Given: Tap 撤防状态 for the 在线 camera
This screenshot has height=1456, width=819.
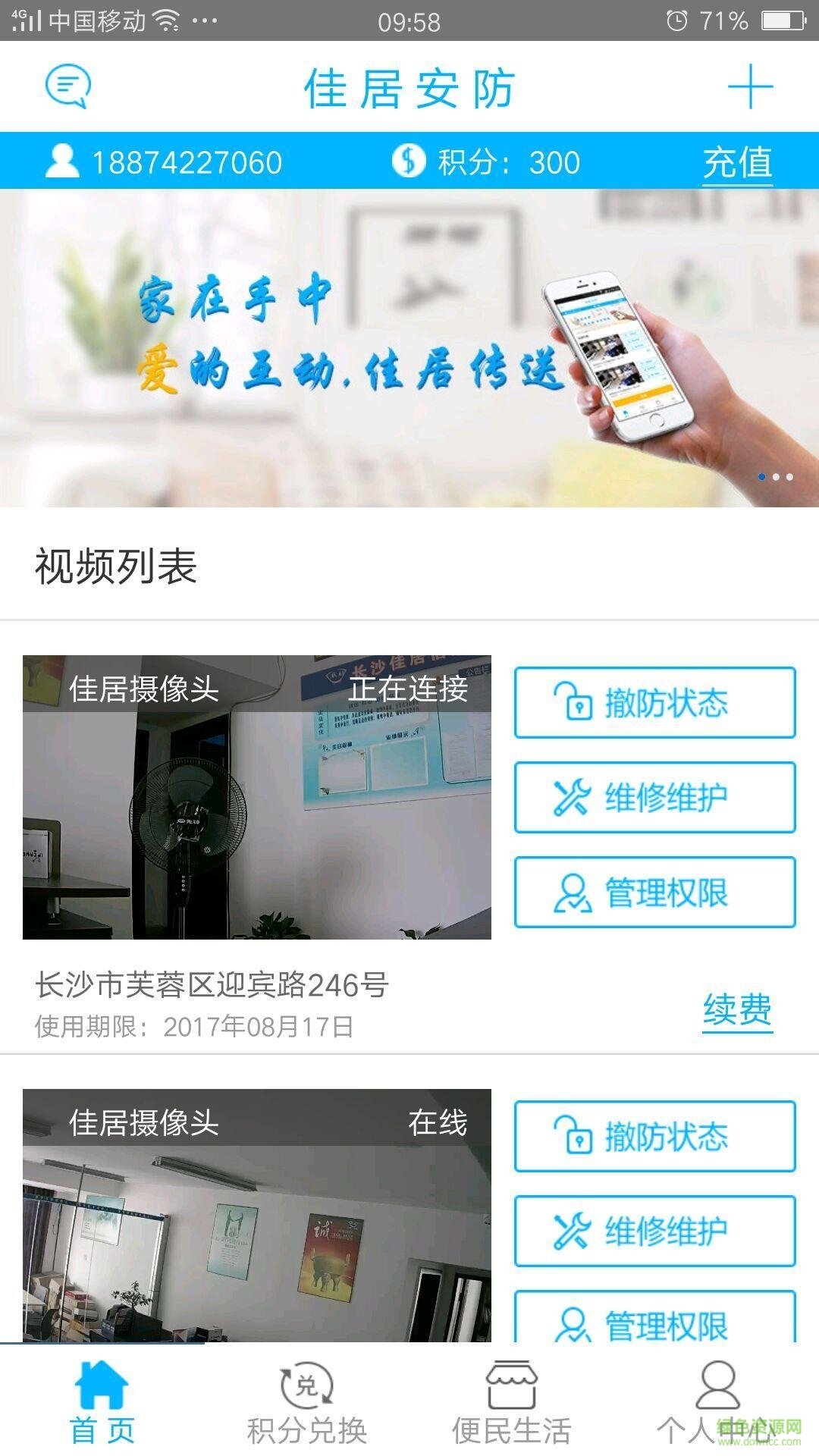Looking at the screenshot, I should point(654,1136).
